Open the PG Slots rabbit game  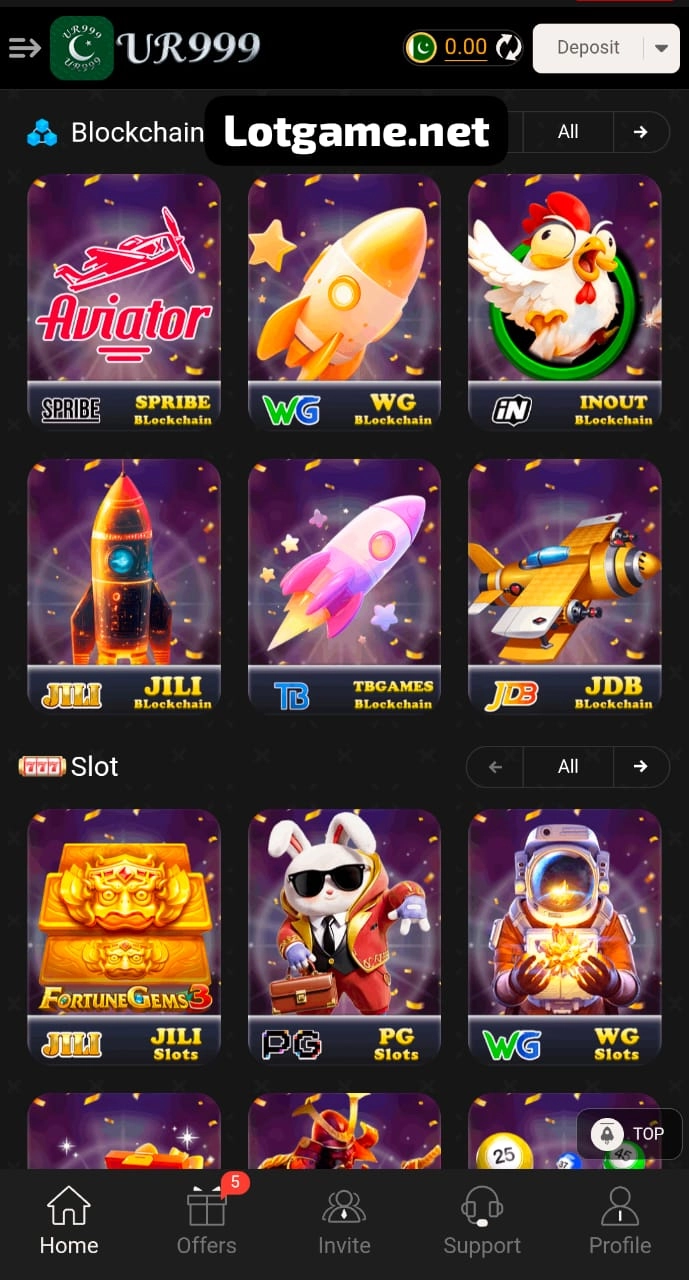click(x=344, y=935)
